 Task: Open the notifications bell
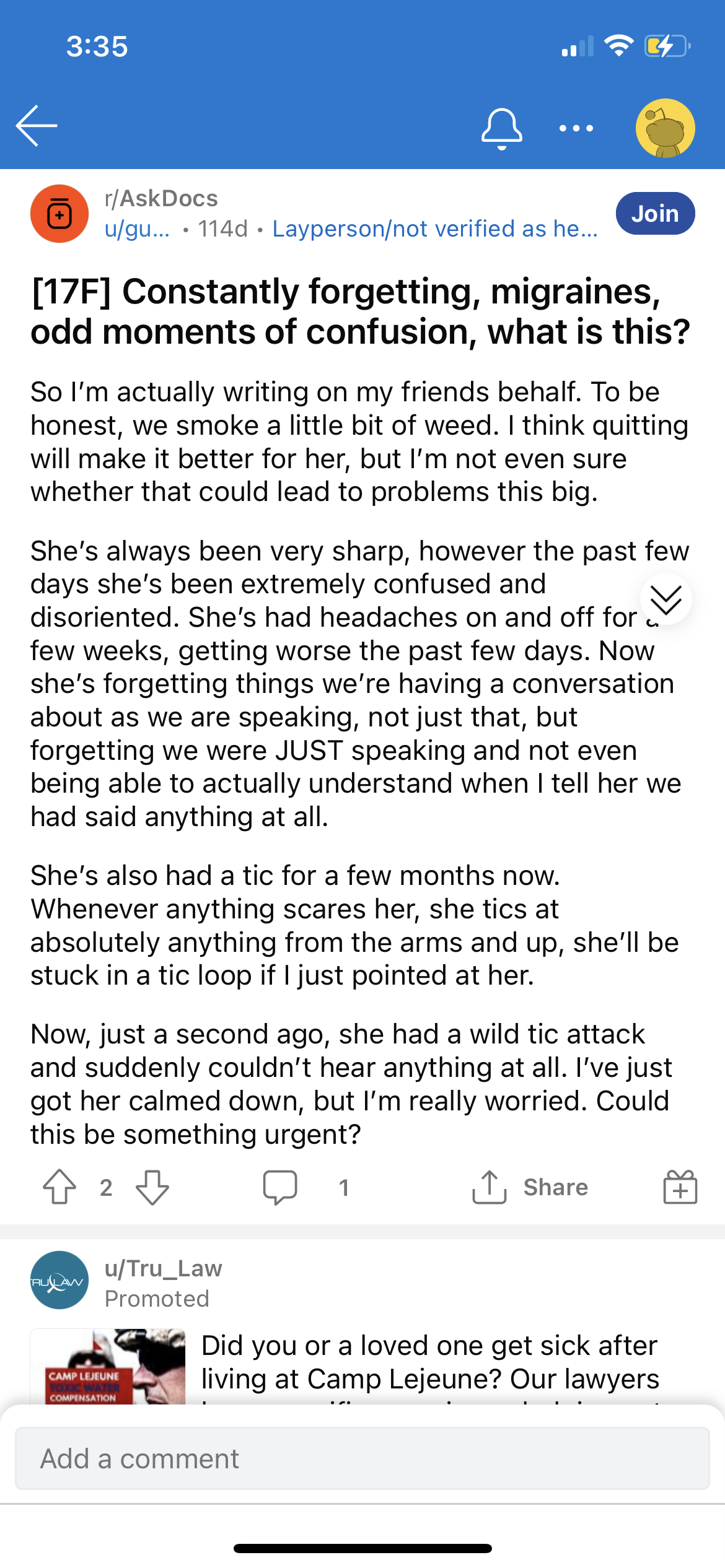coord(501,129)
